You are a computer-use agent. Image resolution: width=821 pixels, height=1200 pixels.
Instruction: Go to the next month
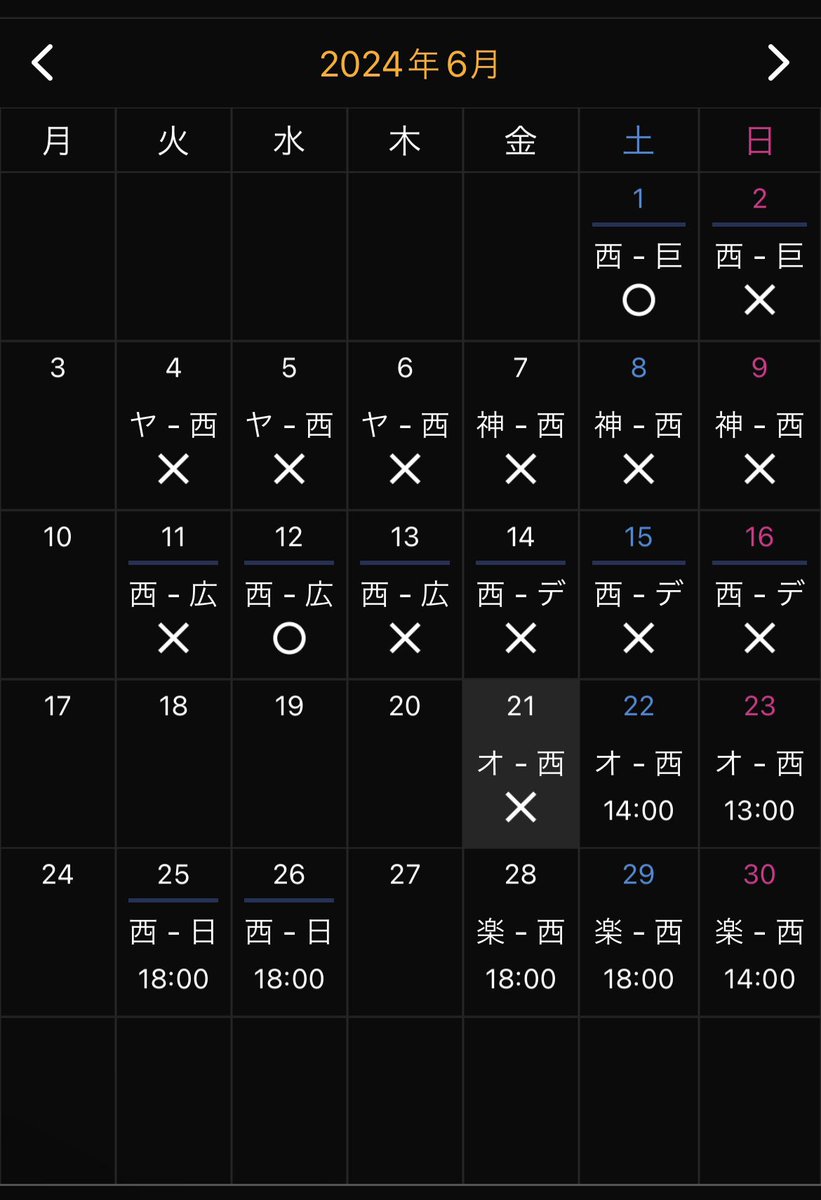(x=778, y=63)
